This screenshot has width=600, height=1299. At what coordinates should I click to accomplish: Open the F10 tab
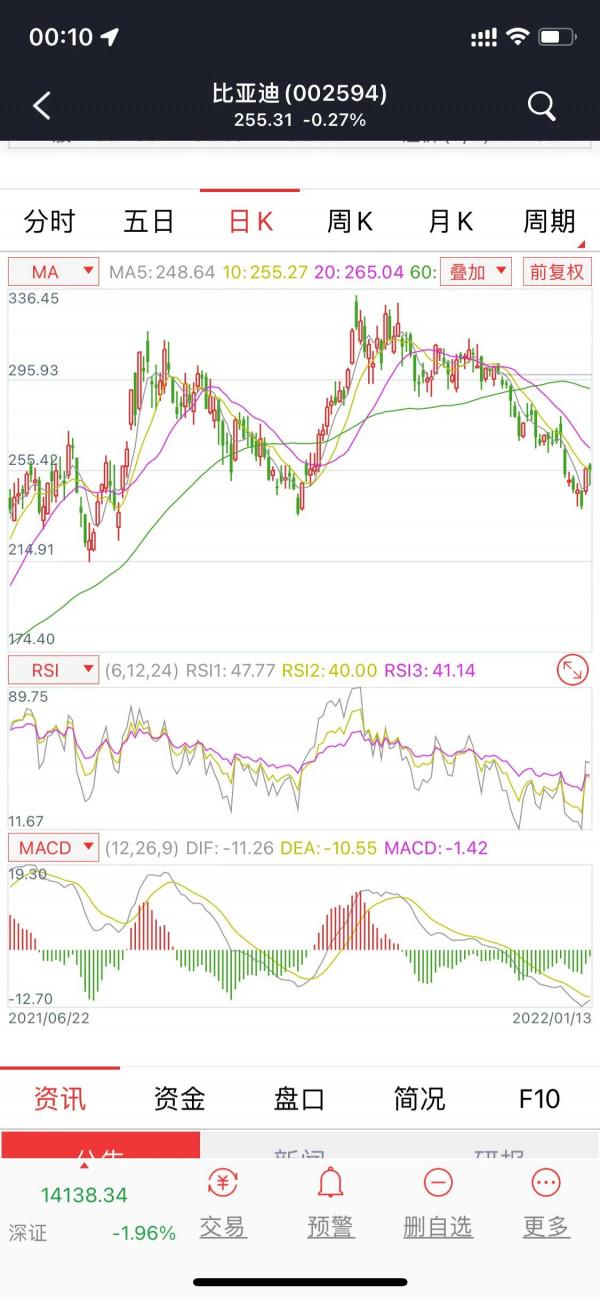tap(540, 1099)
